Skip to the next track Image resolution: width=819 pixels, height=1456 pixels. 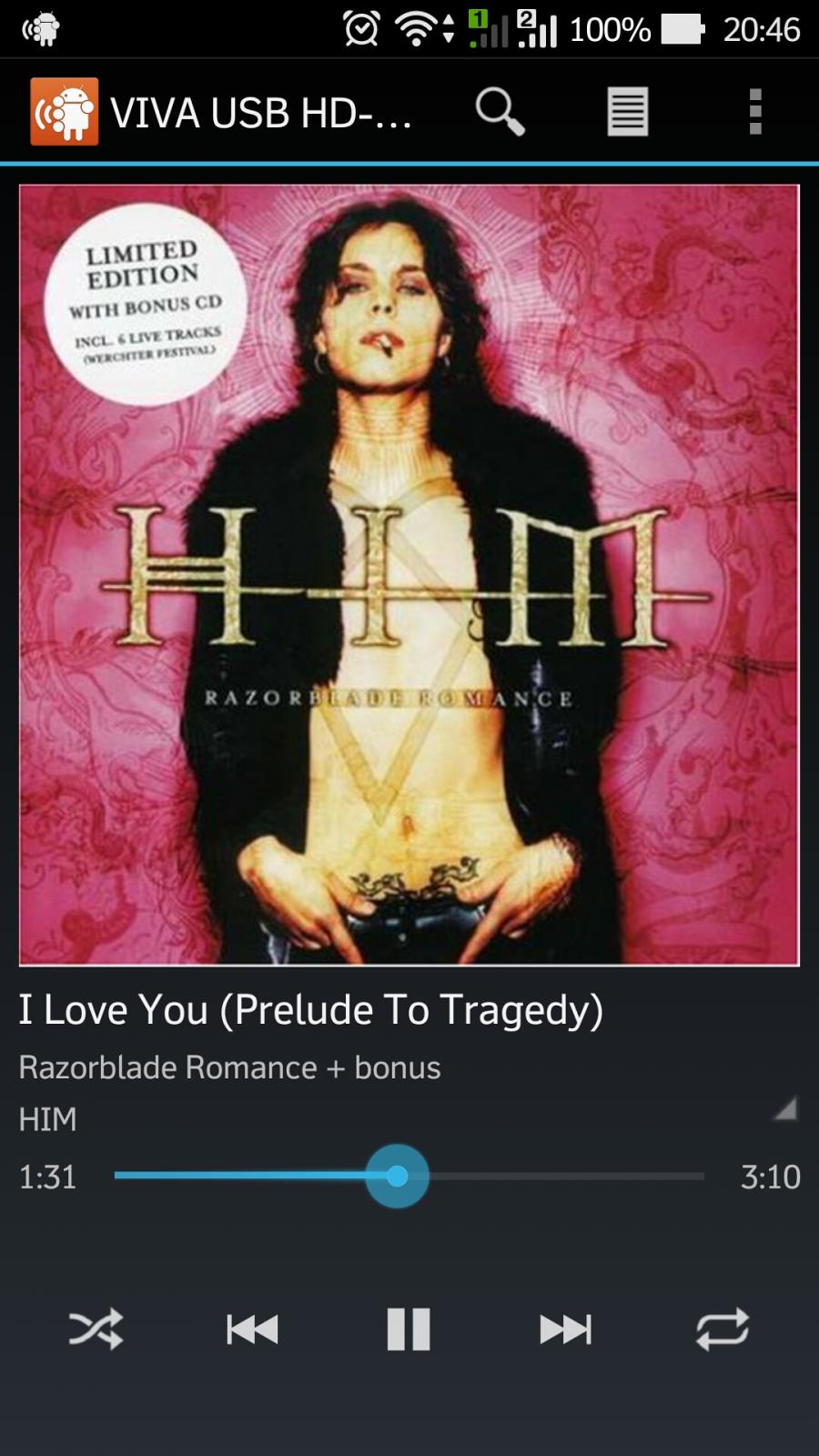[565, 1330]
